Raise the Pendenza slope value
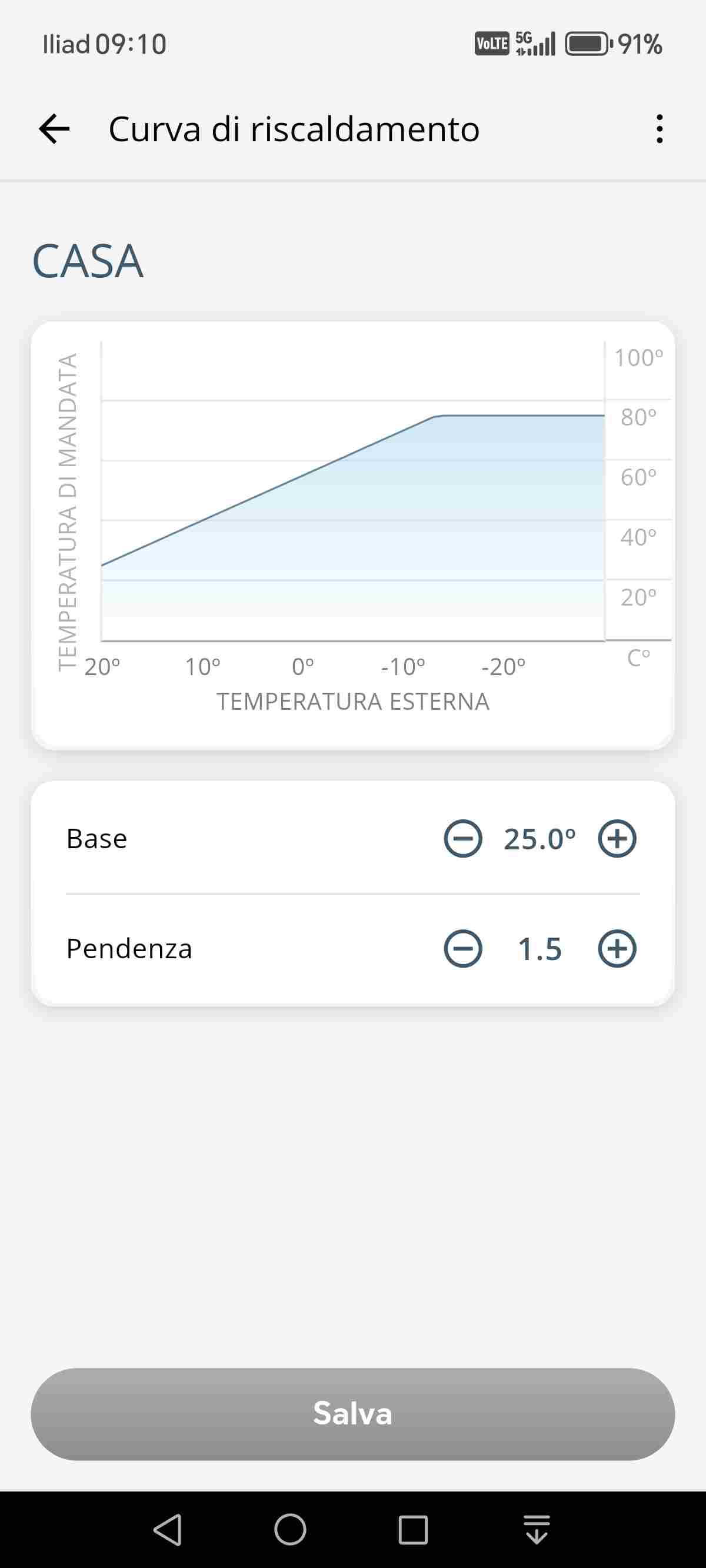 [617, 948]
